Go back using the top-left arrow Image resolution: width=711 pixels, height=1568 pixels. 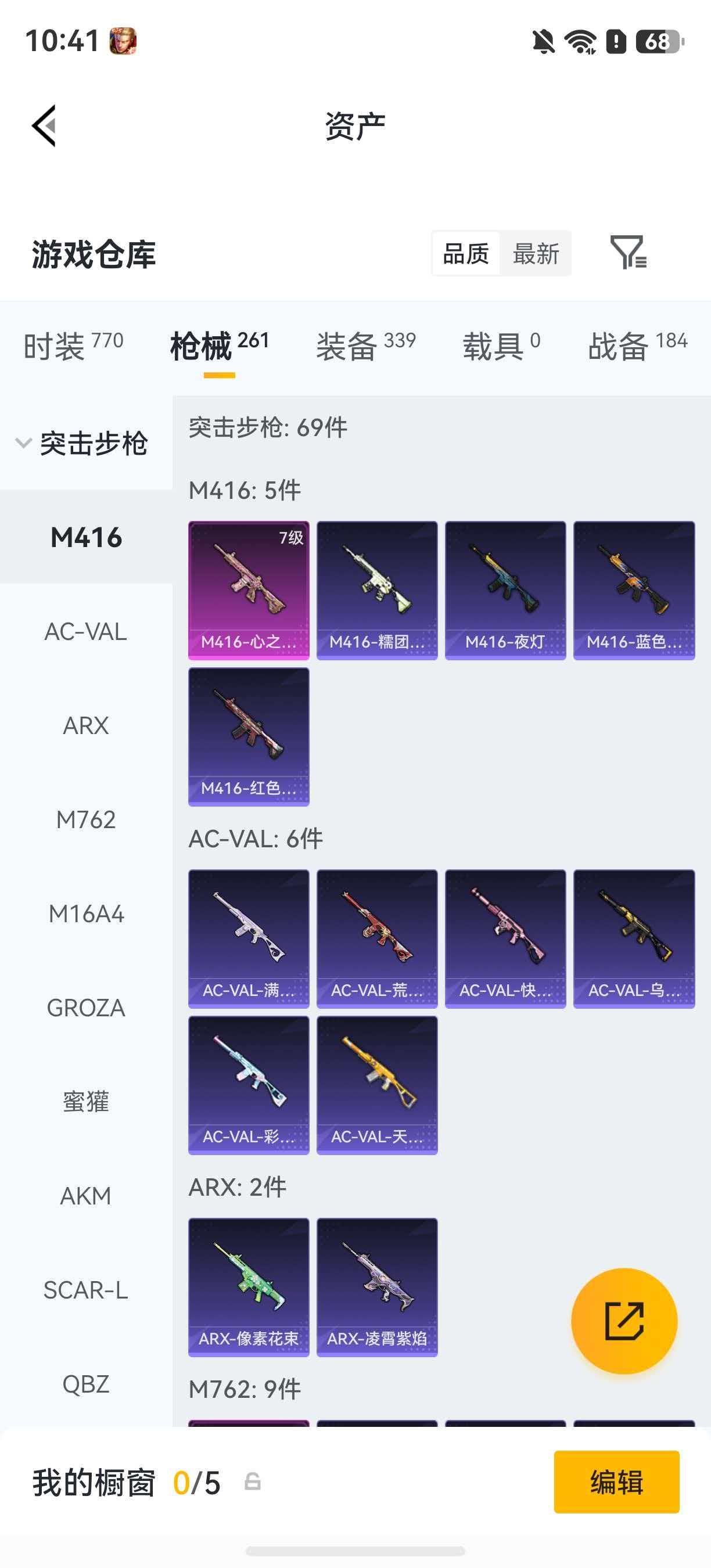[x=44, y=125]
